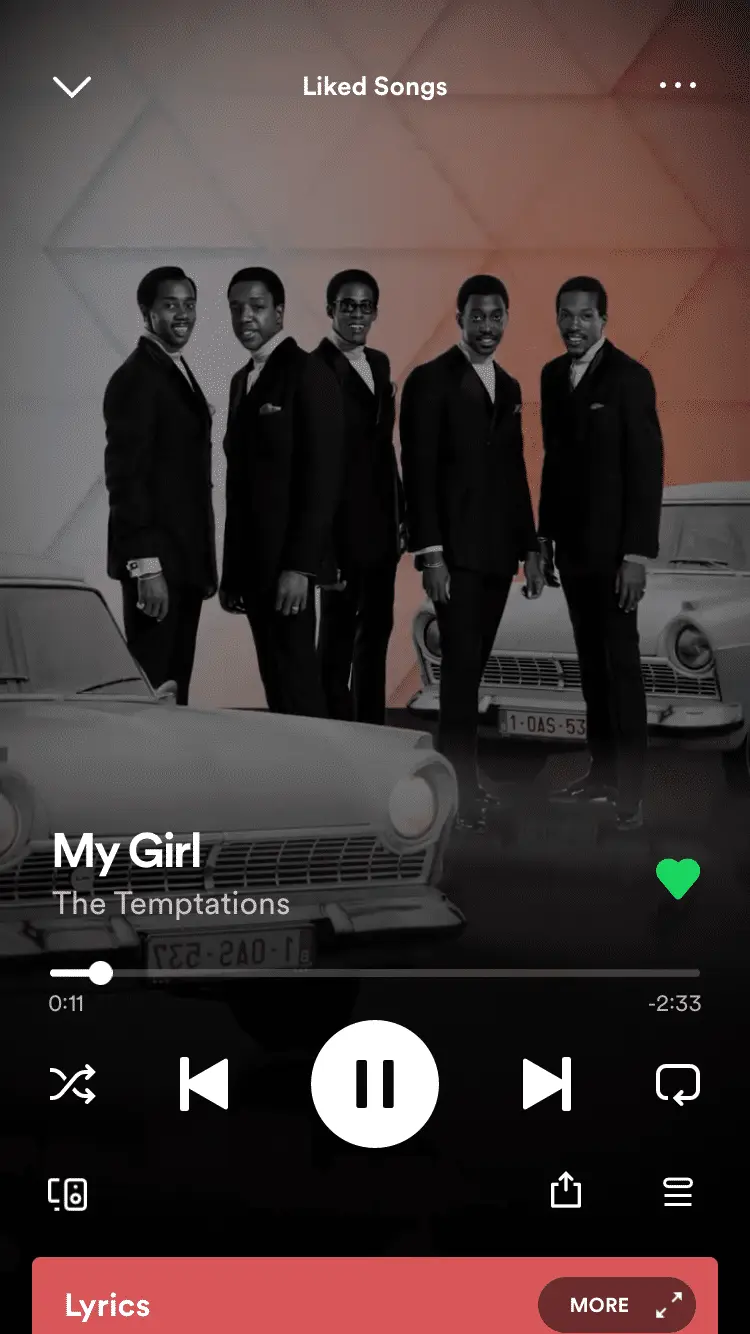Pause the current song

pos(375,1084)
